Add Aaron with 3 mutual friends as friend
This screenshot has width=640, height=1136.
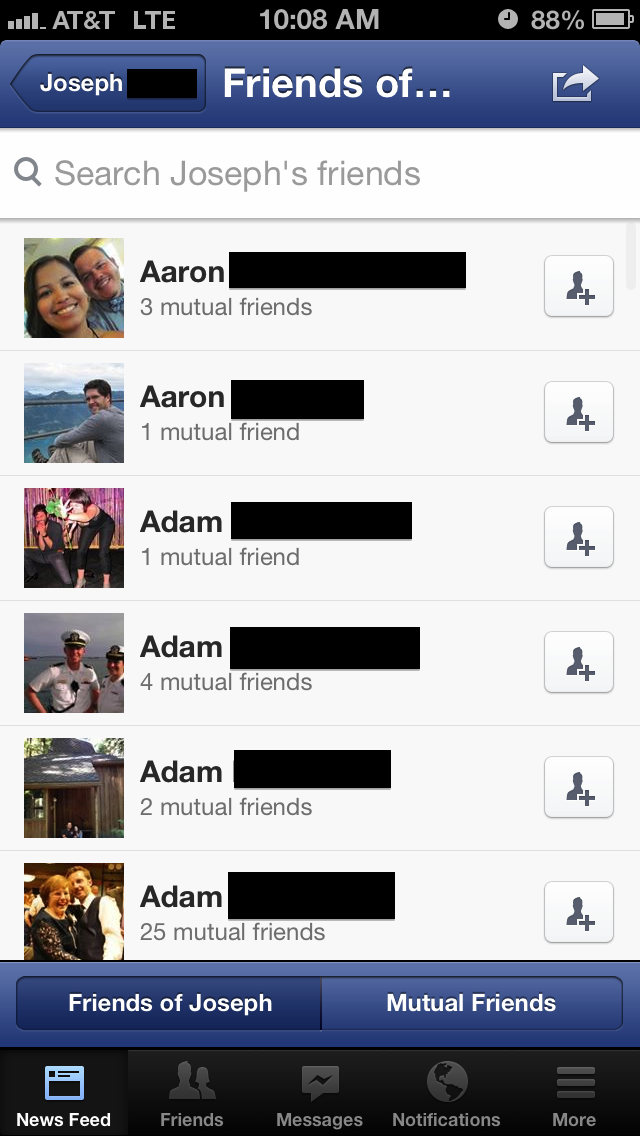coord(578,287)
